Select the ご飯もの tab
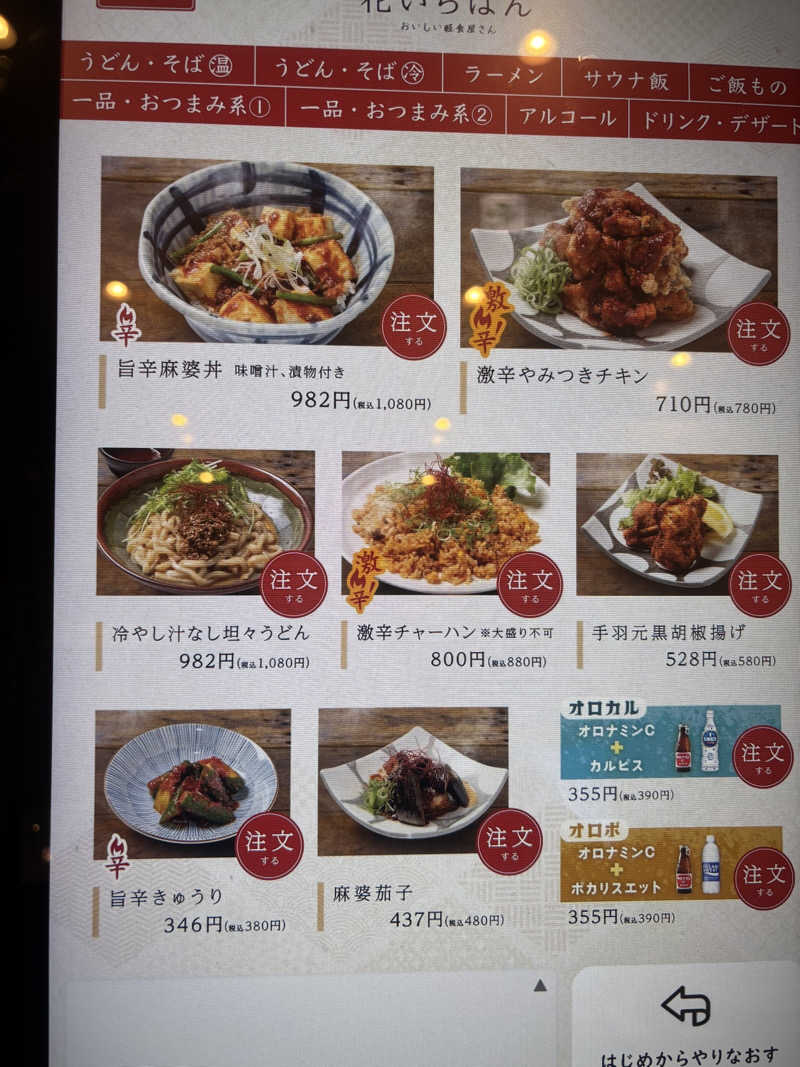 [744, 86]
